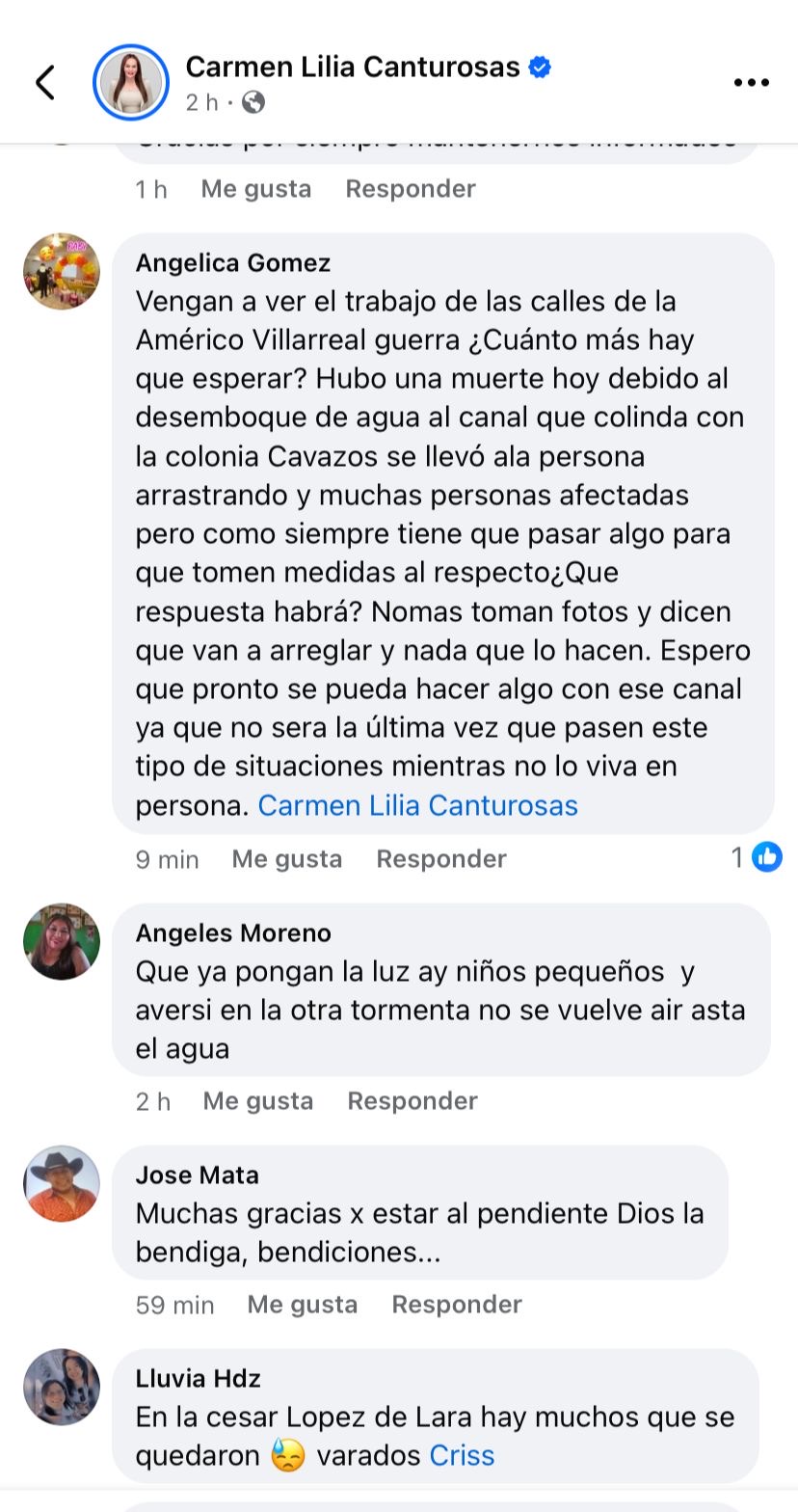Viewport: 798px width, 1512px height.
Task: Reply to Angeles Moreno's comment
Action: click(x=412, y=1101)
